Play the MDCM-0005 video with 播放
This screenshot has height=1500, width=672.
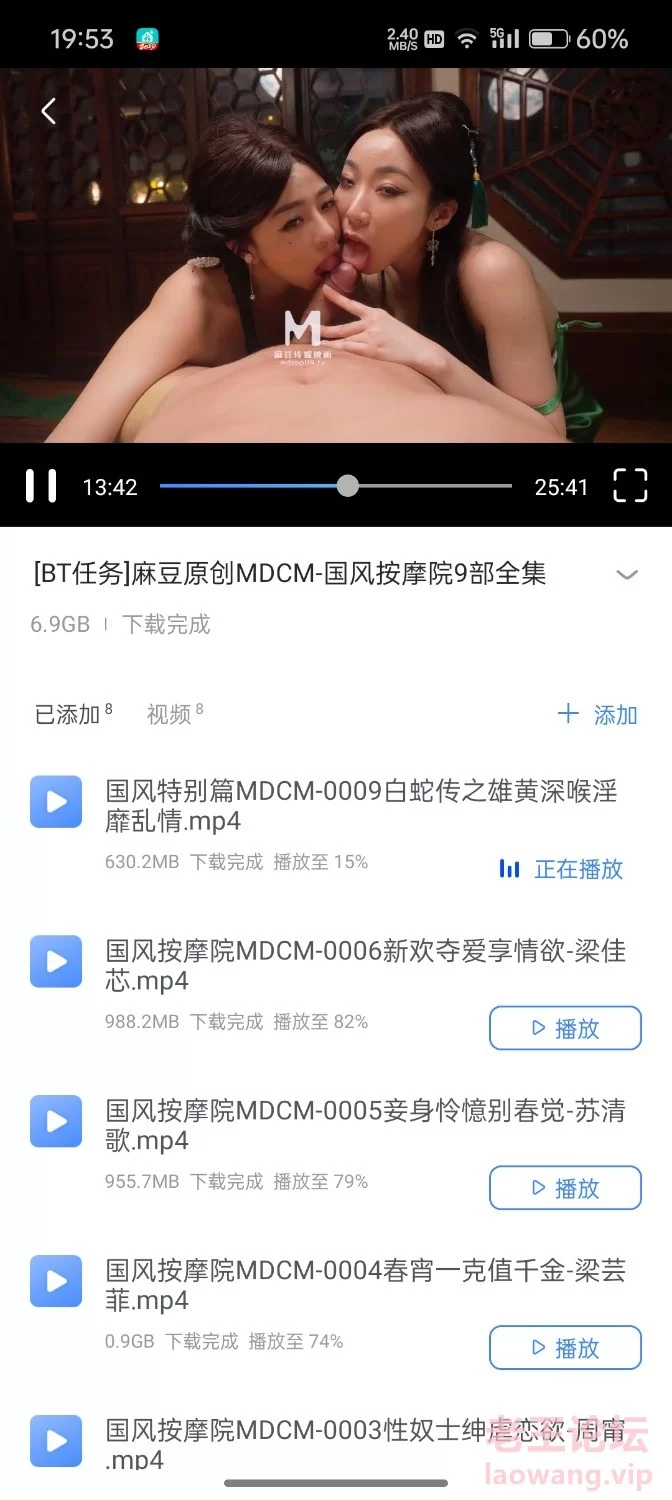click(565, 1188)
